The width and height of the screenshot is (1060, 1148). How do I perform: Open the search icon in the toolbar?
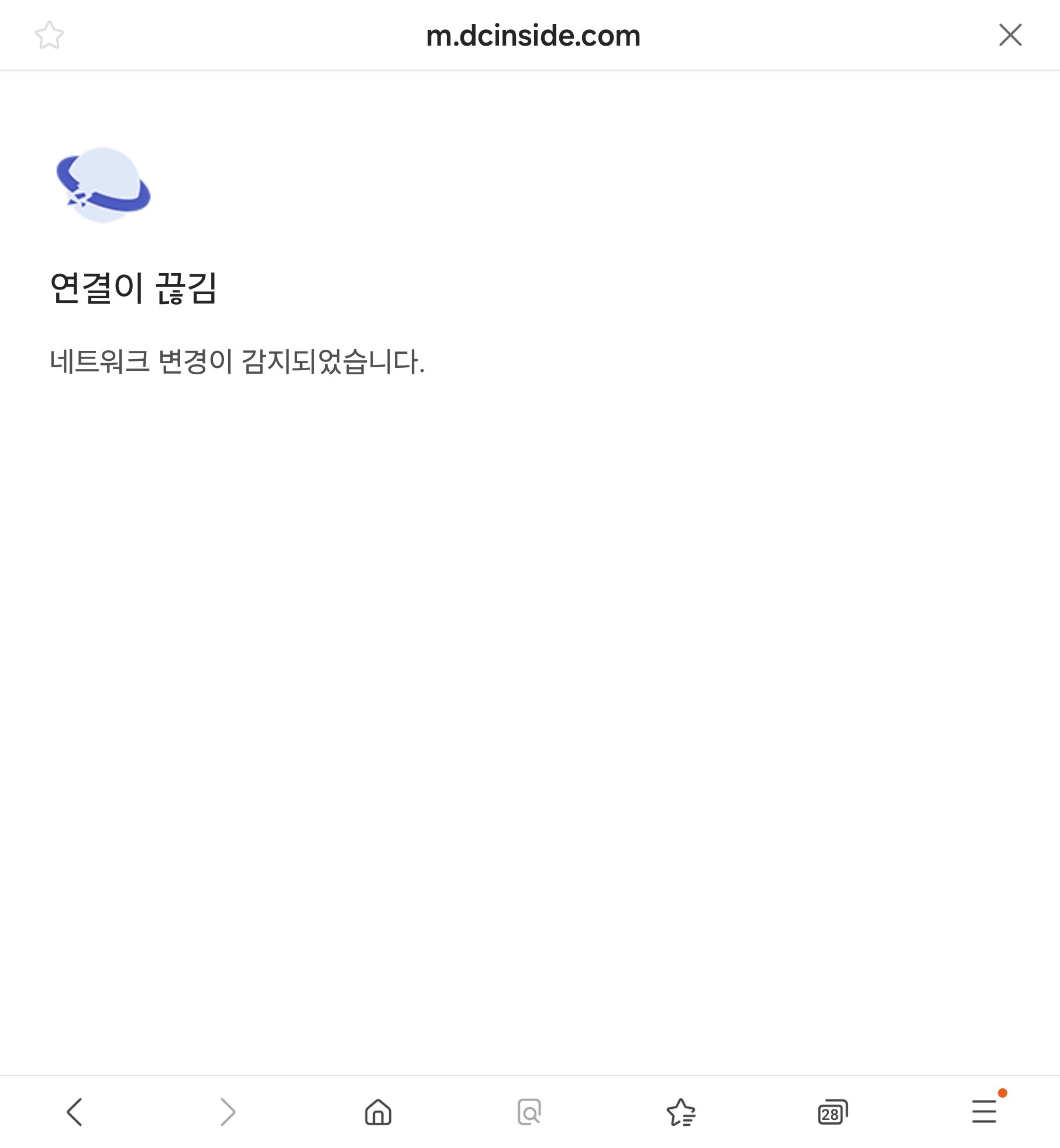pyautogui.click(x=529, y=1112)
